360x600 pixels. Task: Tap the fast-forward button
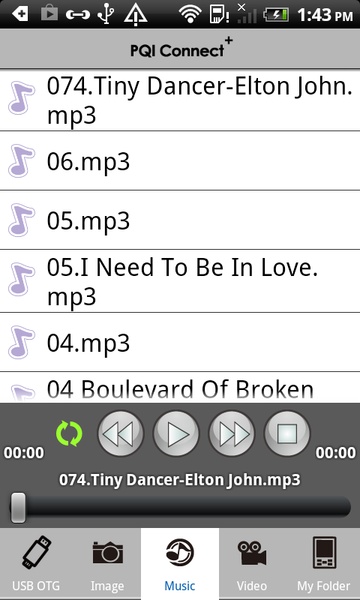coord(232,434)
